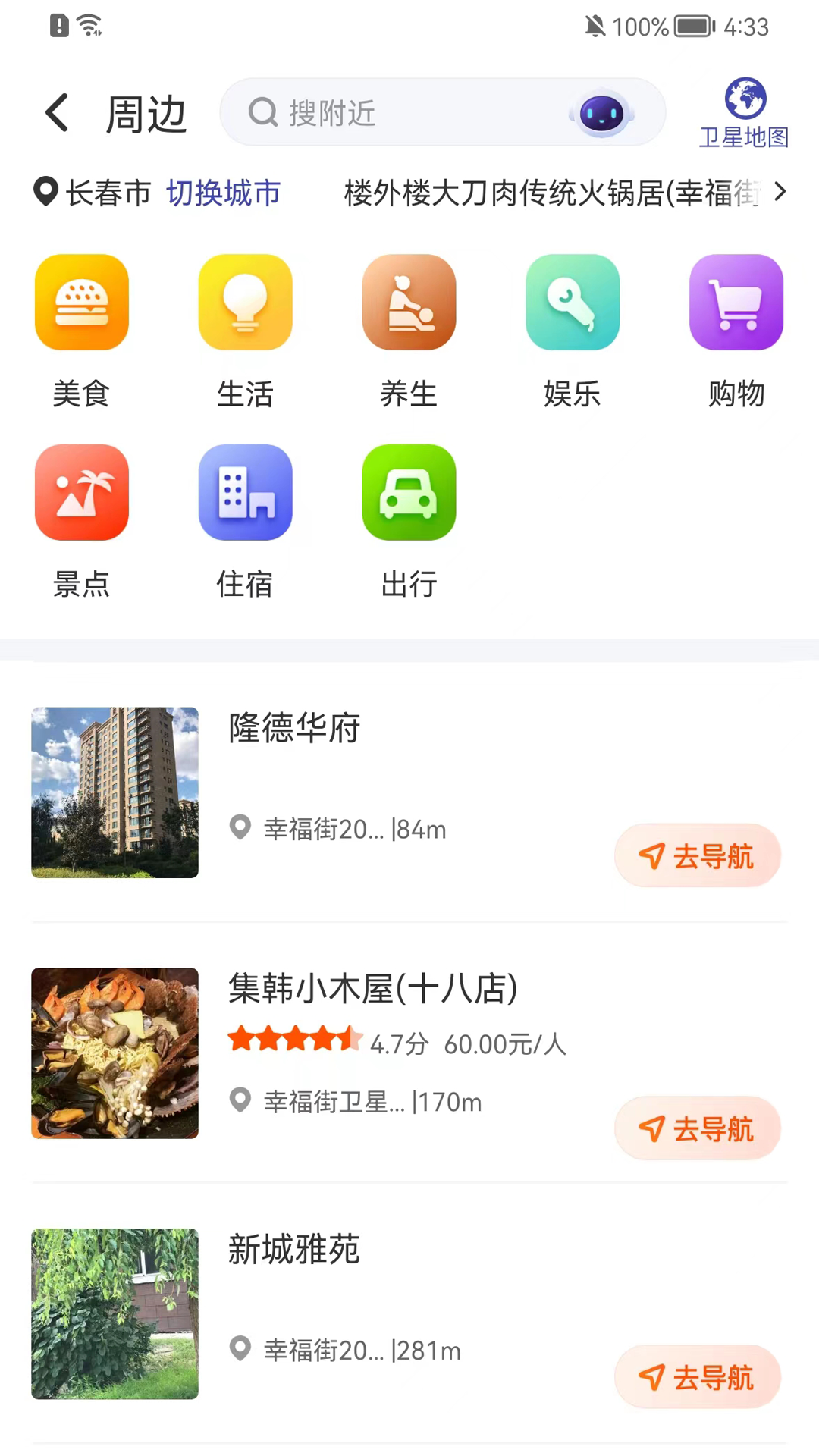Open the 住宿 lodging category icon
The height and width of the screenshot is (1456, 819).
[245, 491]
